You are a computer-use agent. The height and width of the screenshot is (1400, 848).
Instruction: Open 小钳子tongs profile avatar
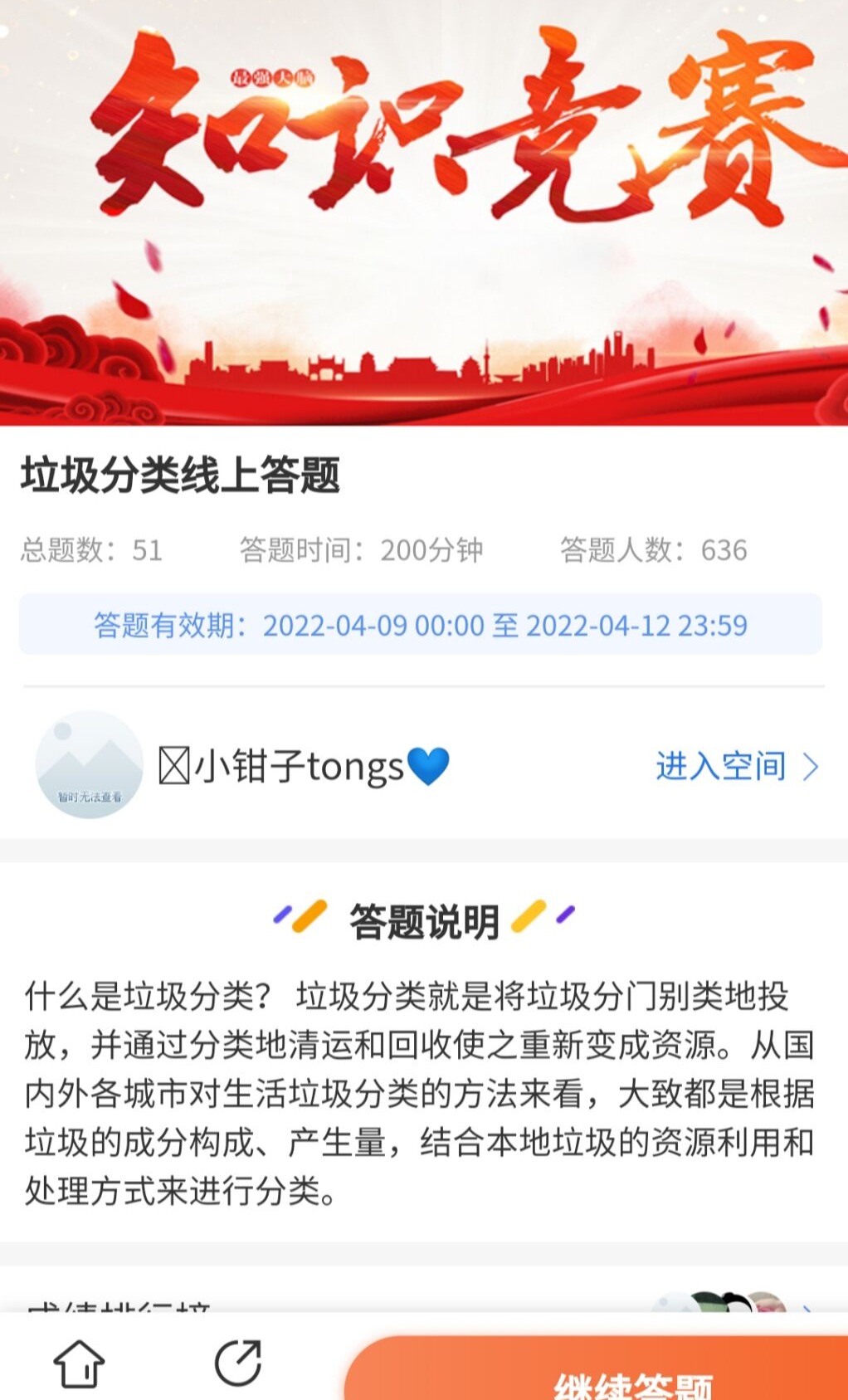pos(90,764)
